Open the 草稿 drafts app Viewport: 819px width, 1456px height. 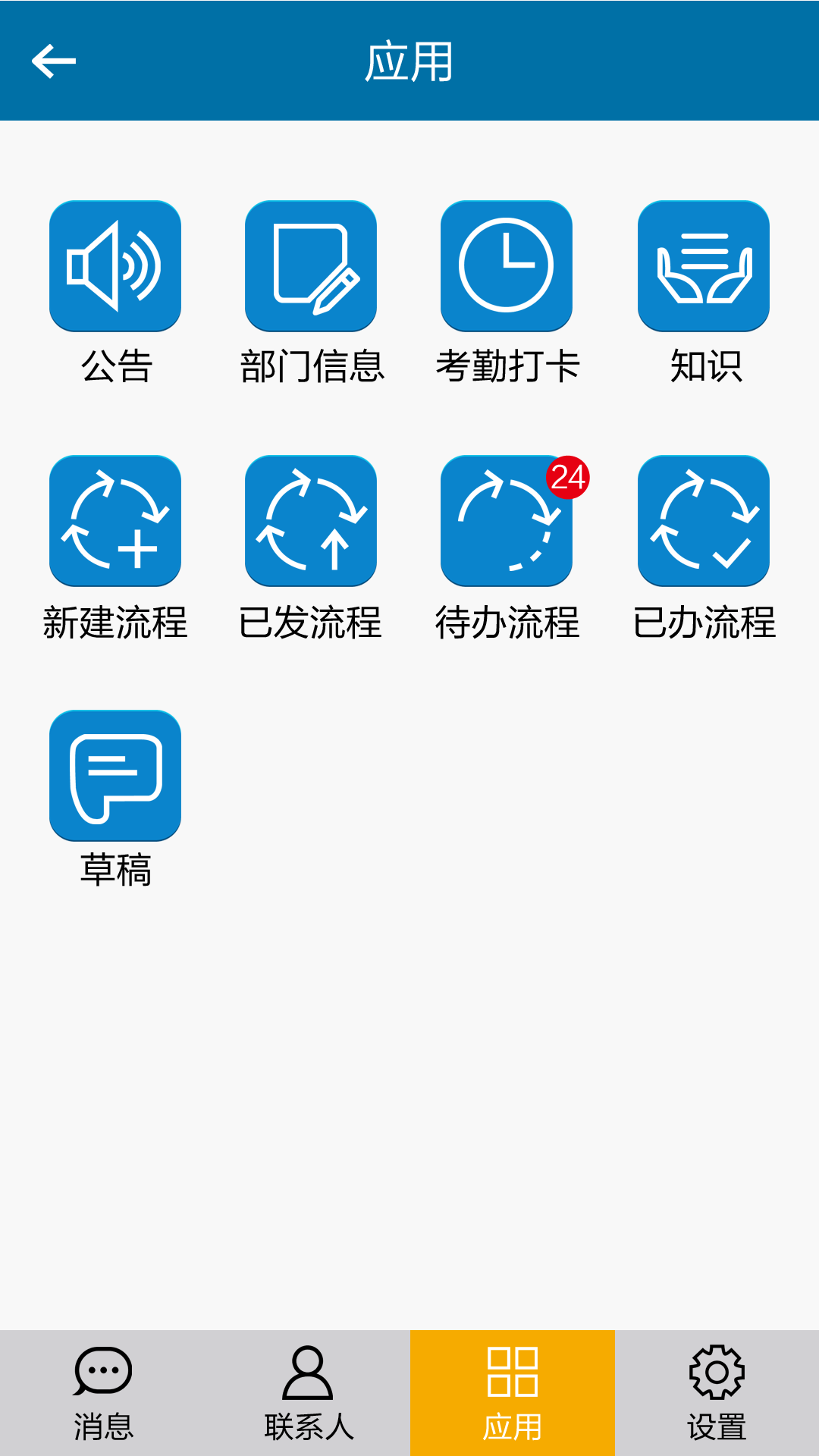click(115, 776)
